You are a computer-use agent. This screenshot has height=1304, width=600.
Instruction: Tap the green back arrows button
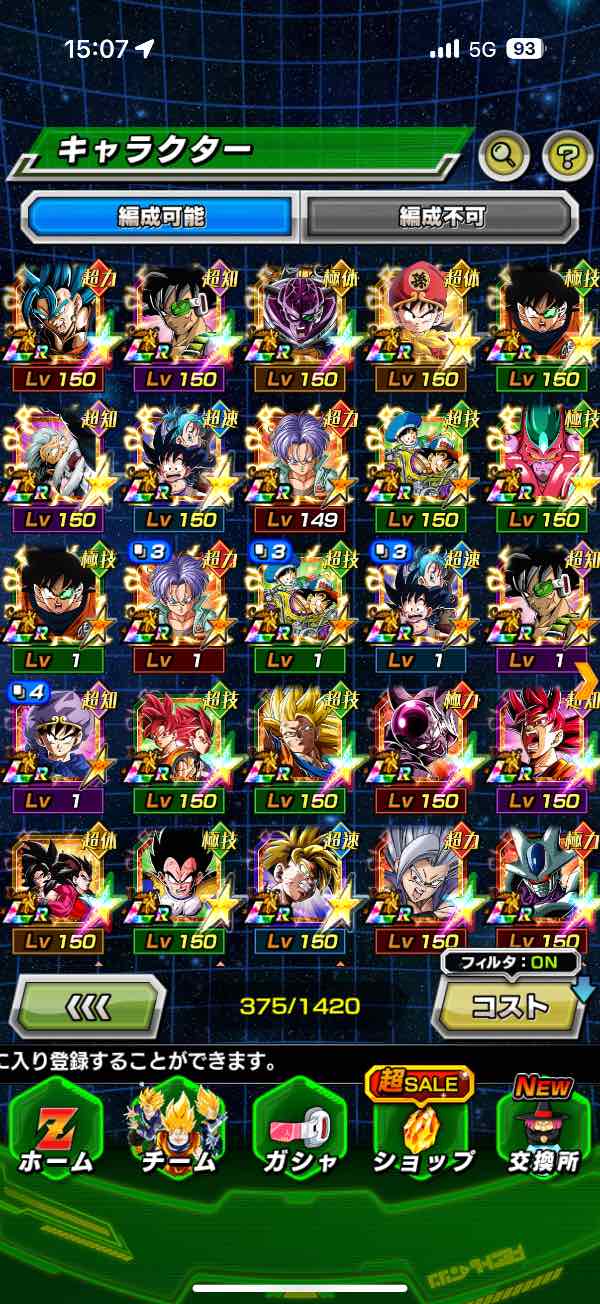(x=87, y=1005)
